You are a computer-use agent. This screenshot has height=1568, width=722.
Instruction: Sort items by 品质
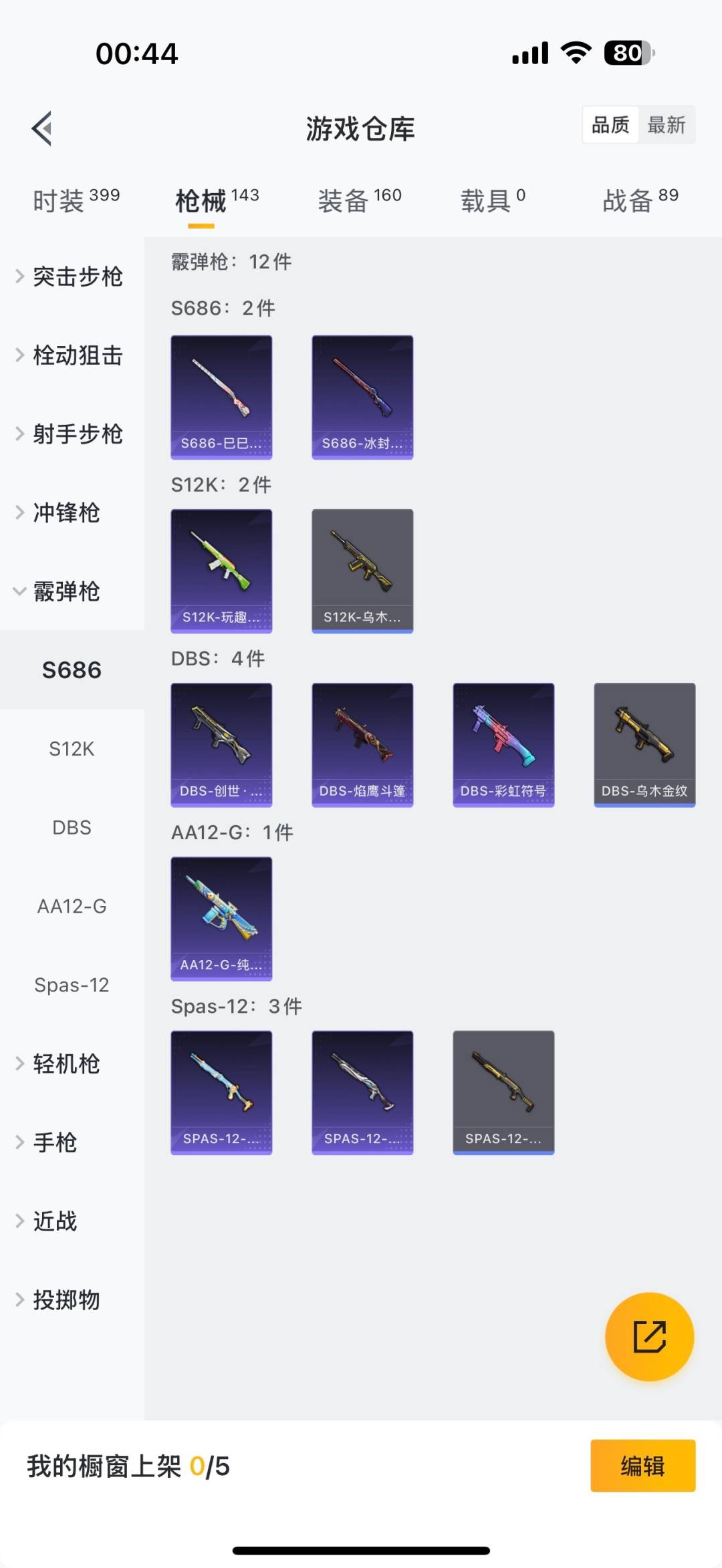tap(610, 125)
